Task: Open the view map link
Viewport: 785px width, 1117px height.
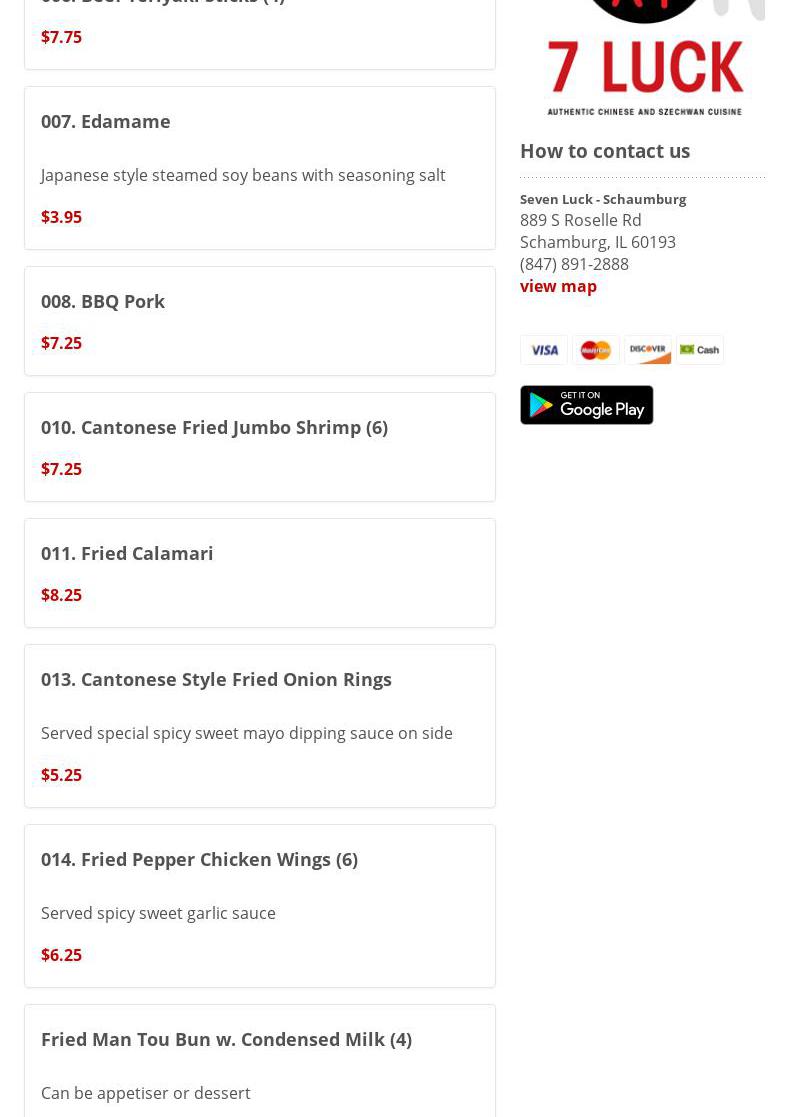Action: [558, 286]
